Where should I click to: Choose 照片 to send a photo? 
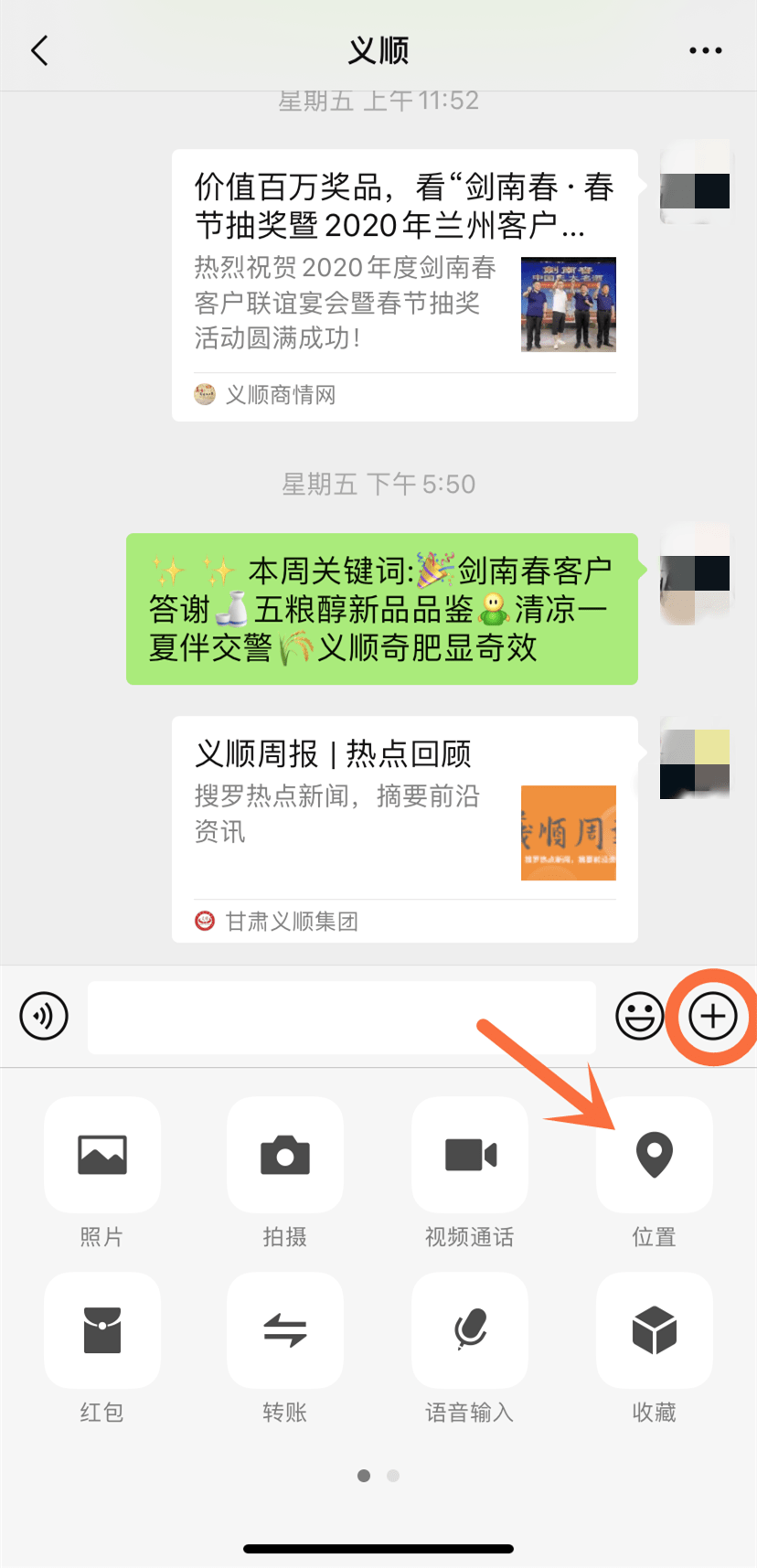pyautogui.click(x=102, y=1155)
